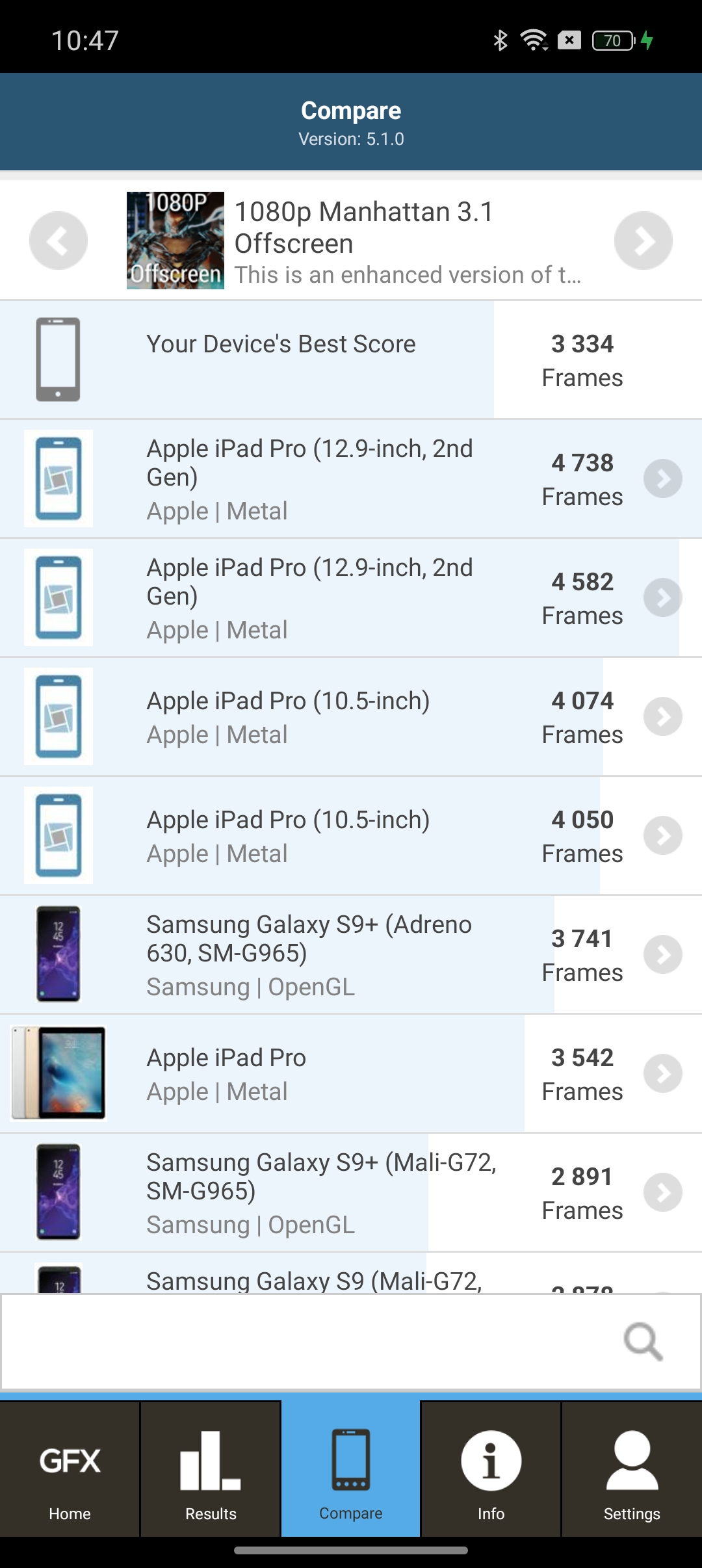This screenshot has width=702, height=1568.
Task: Go to the previous benchmark test arrow
Action: pyautogui.click(x=58, y=241)
